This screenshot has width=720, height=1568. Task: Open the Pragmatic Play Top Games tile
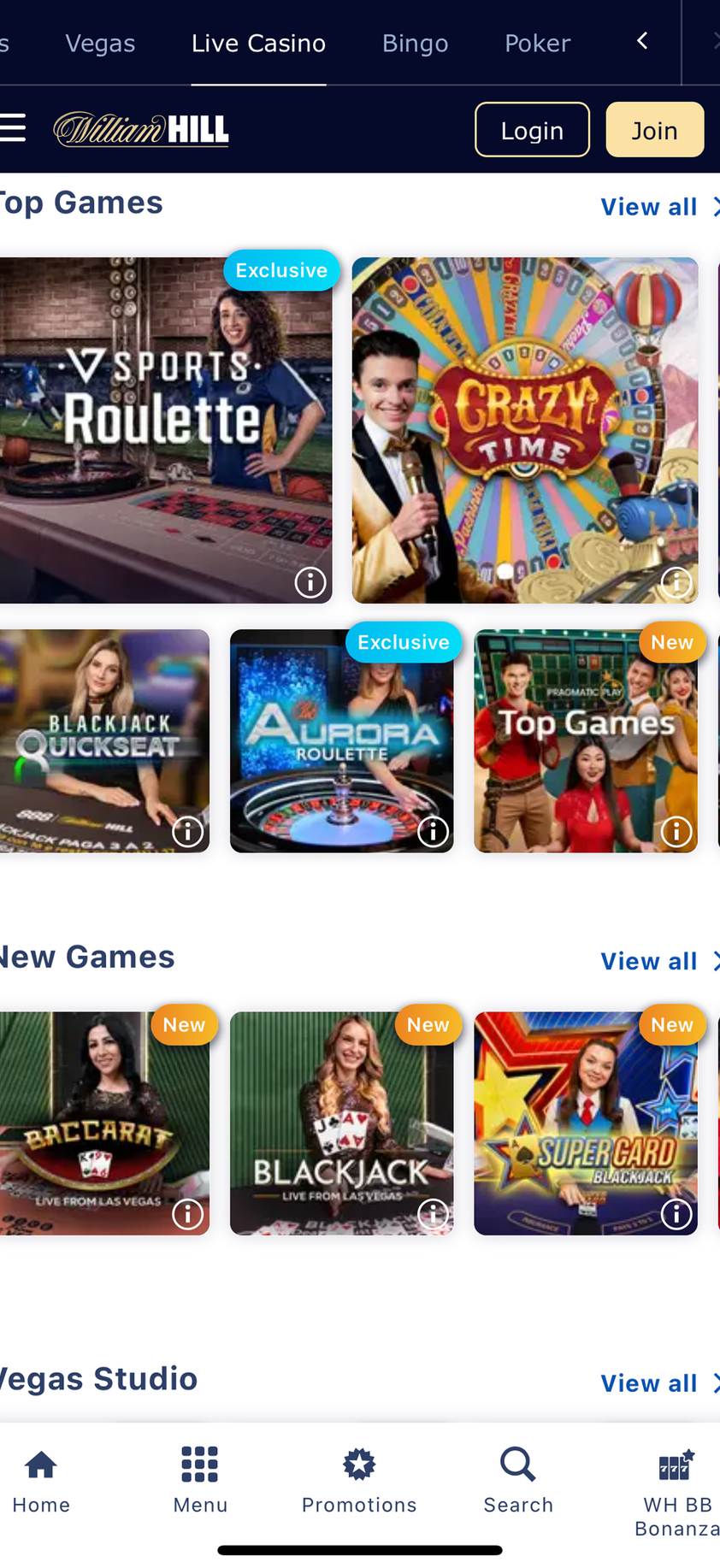tap(587, 741)
